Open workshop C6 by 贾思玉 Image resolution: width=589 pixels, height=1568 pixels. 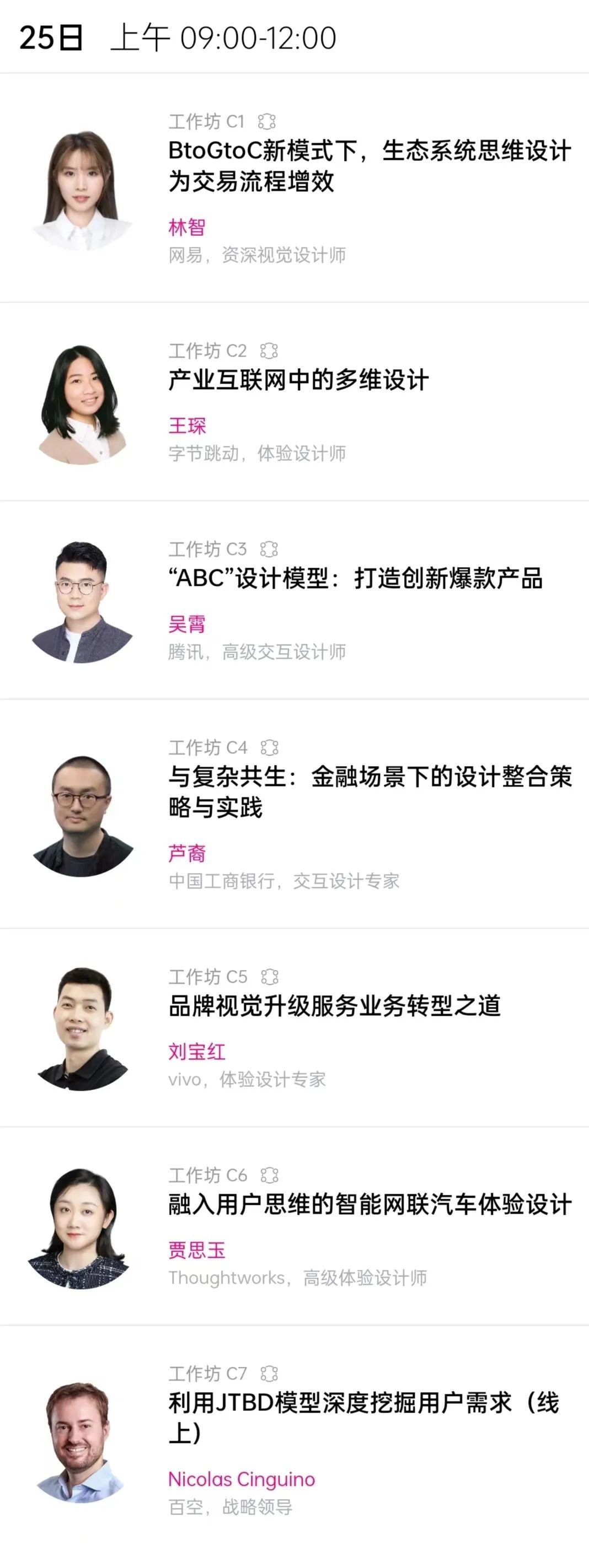coord(369,1204)
